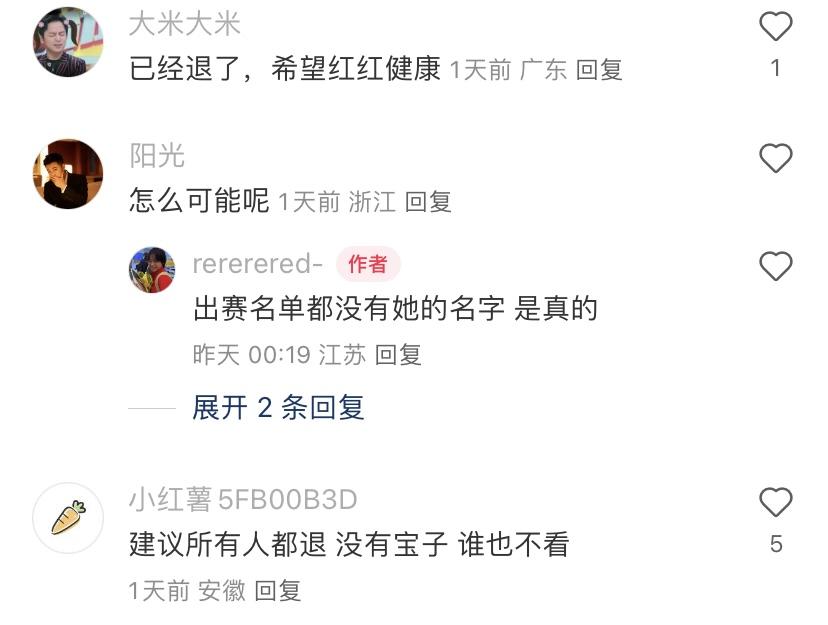This screenshot has width=828, height=625.
Task: Like the author reply by rerererered-
Action: tap(776, 266)
